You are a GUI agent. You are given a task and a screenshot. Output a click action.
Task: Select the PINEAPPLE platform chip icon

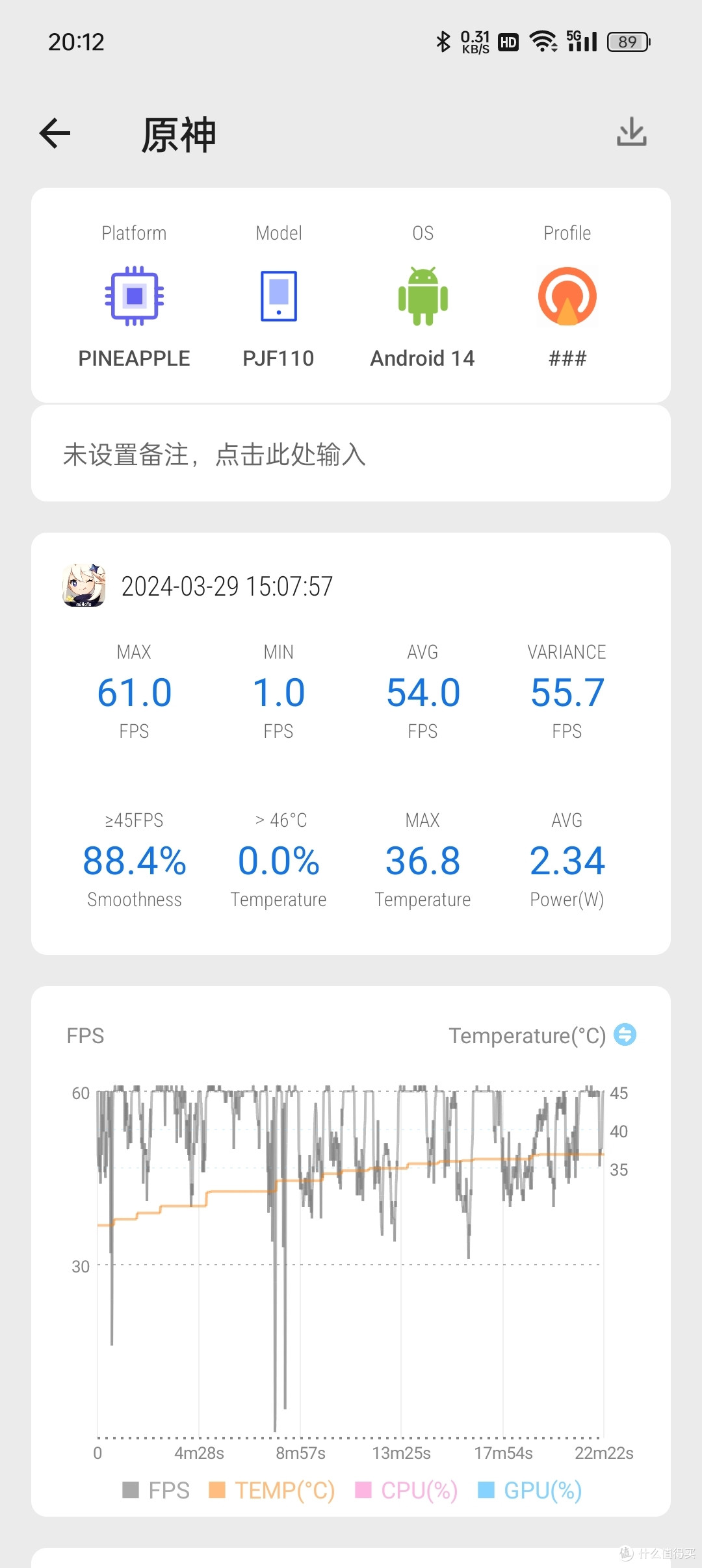click(134, 296)
